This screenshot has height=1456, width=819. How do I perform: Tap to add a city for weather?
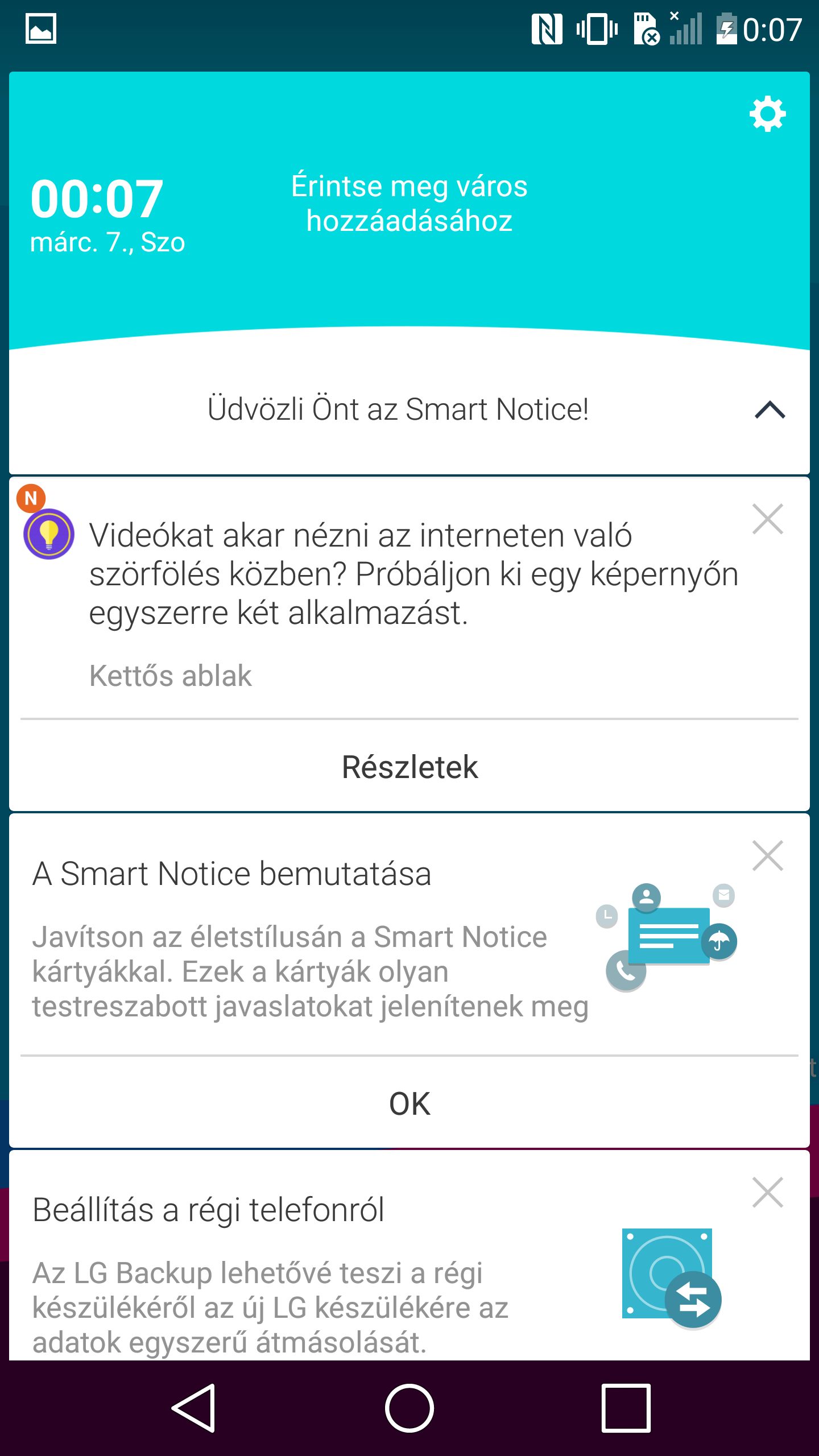pyautogui.click(x=409, y=203)
